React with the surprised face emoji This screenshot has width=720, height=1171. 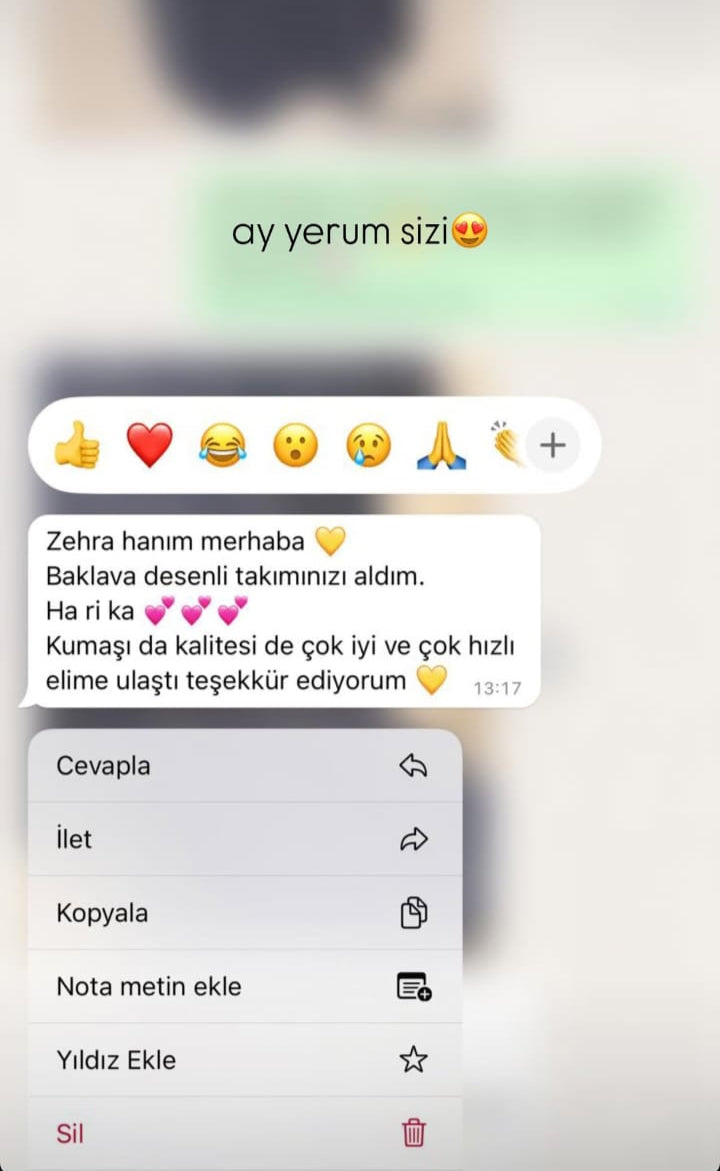[x=296, y=445]
